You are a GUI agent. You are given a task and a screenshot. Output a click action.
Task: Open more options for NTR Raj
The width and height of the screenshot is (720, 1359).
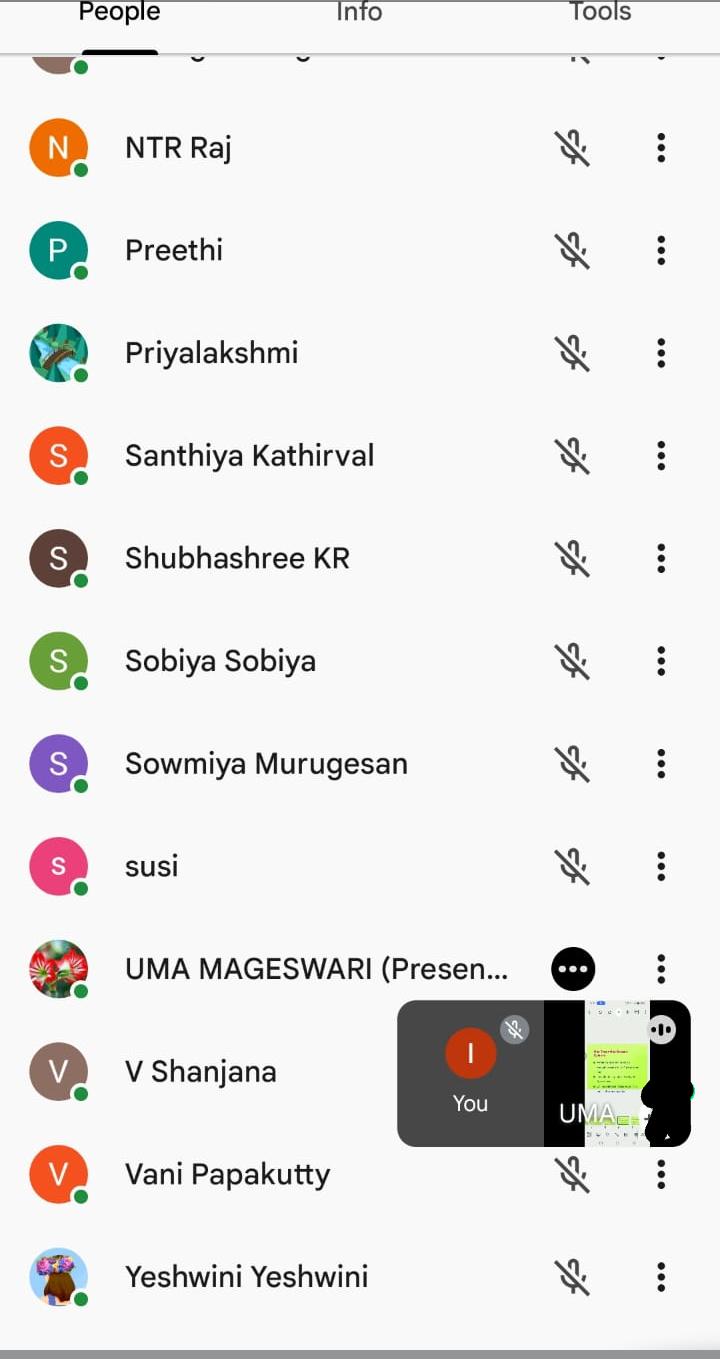pyautogui.click(x=661, y=148)
